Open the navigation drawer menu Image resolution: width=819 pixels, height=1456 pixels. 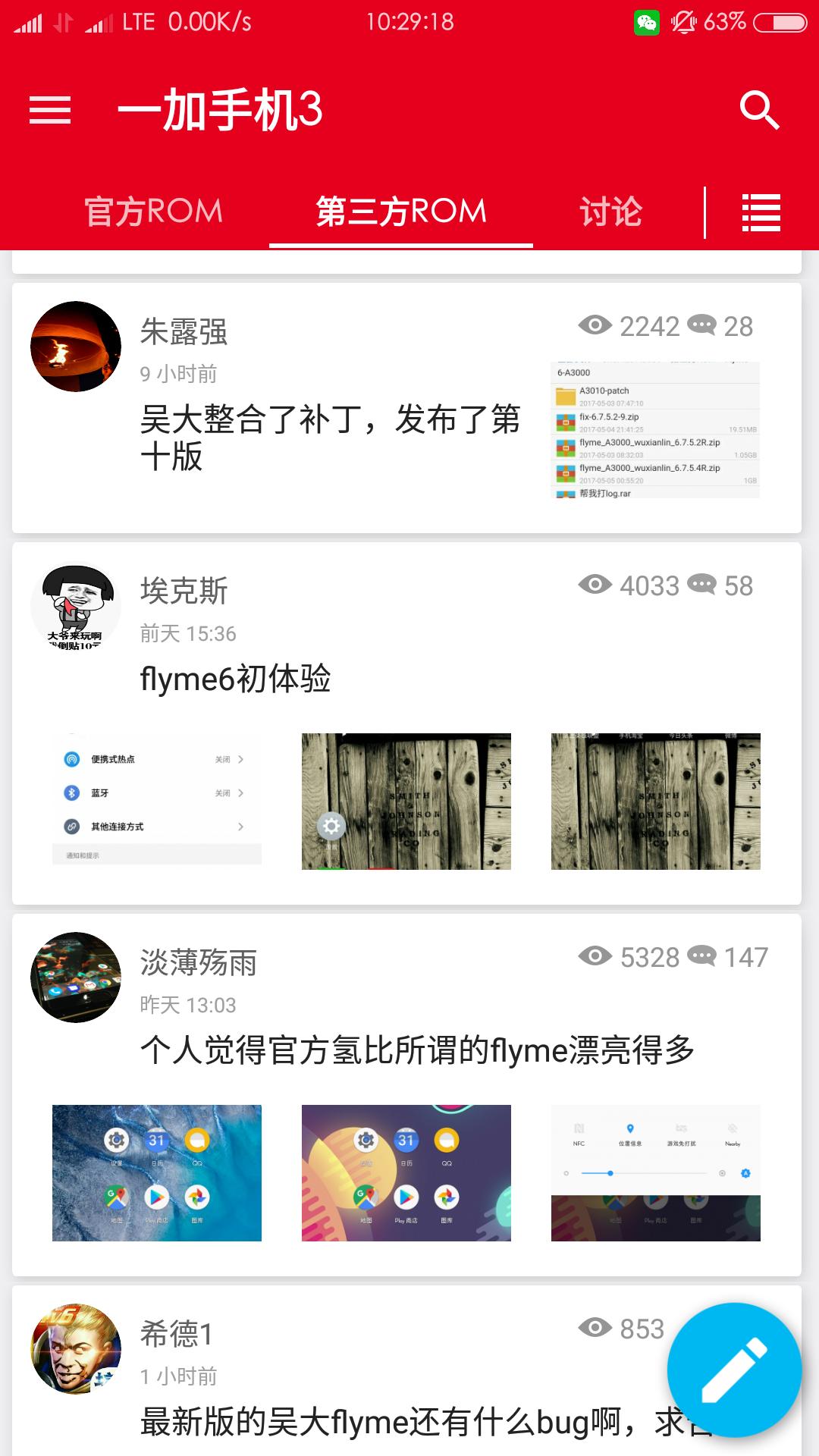click(x=49, y=110)
